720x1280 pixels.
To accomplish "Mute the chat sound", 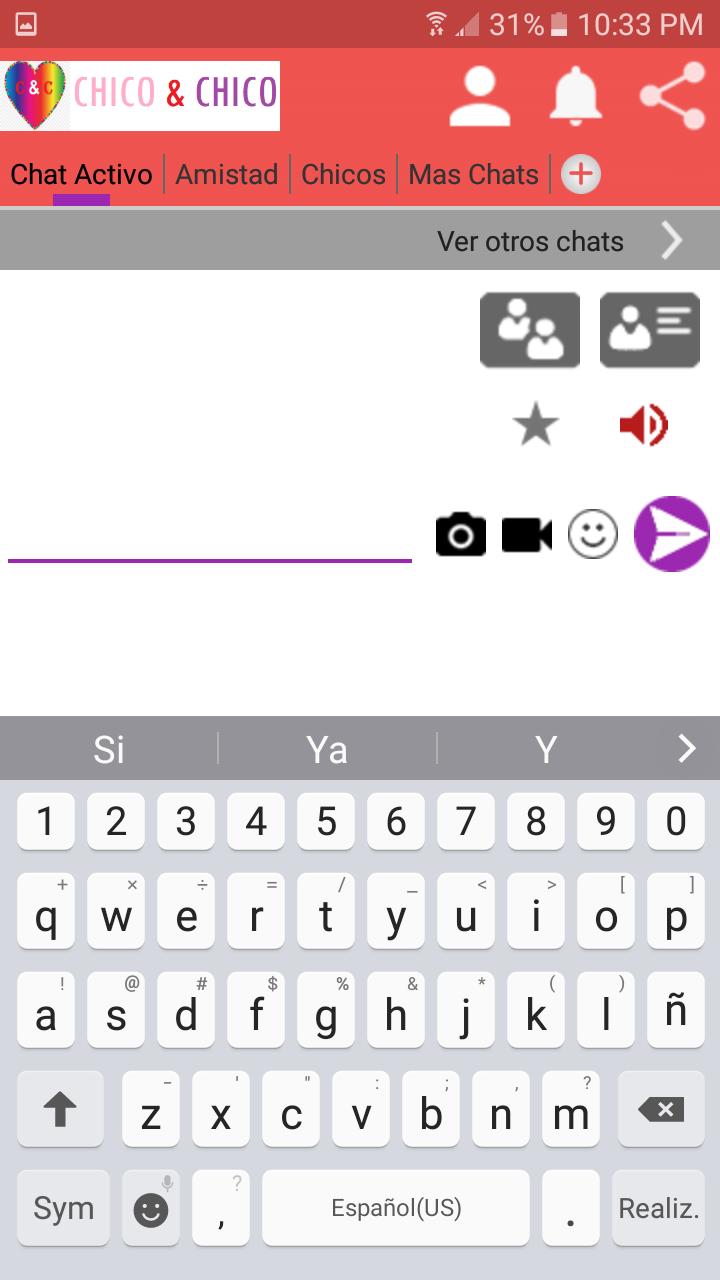I will [643, 426].
